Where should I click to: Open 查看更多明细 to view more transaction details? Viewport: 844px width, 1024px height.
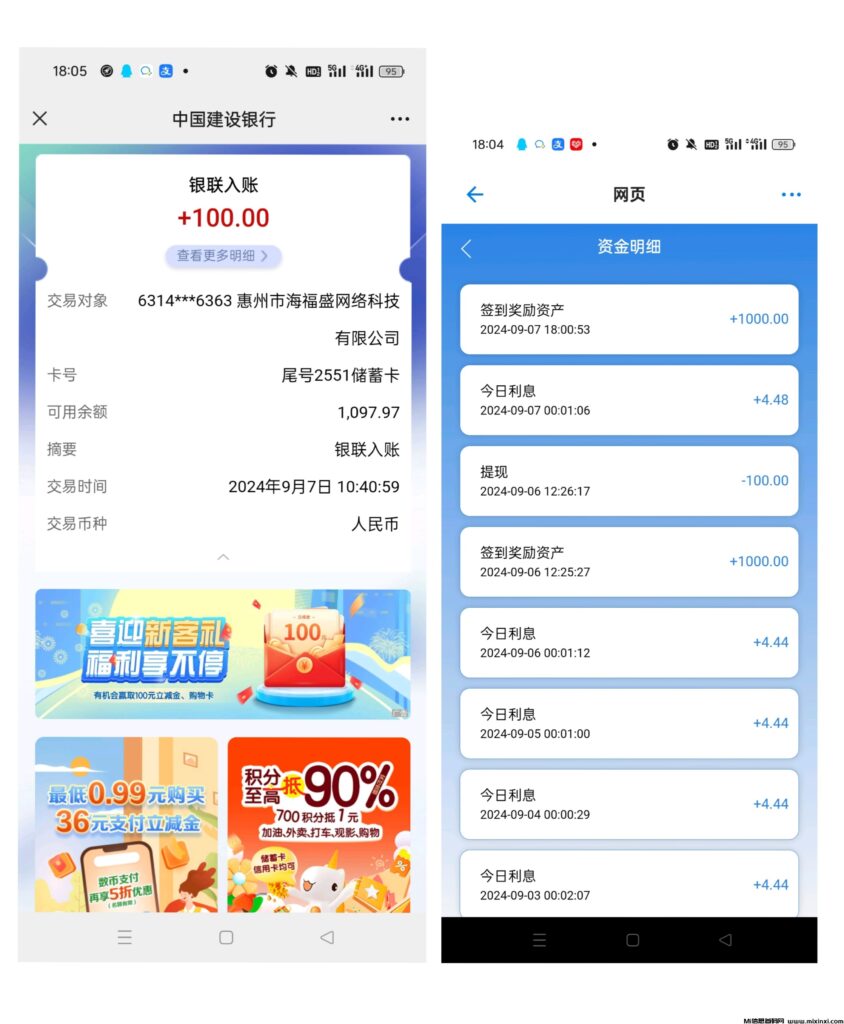222,256
